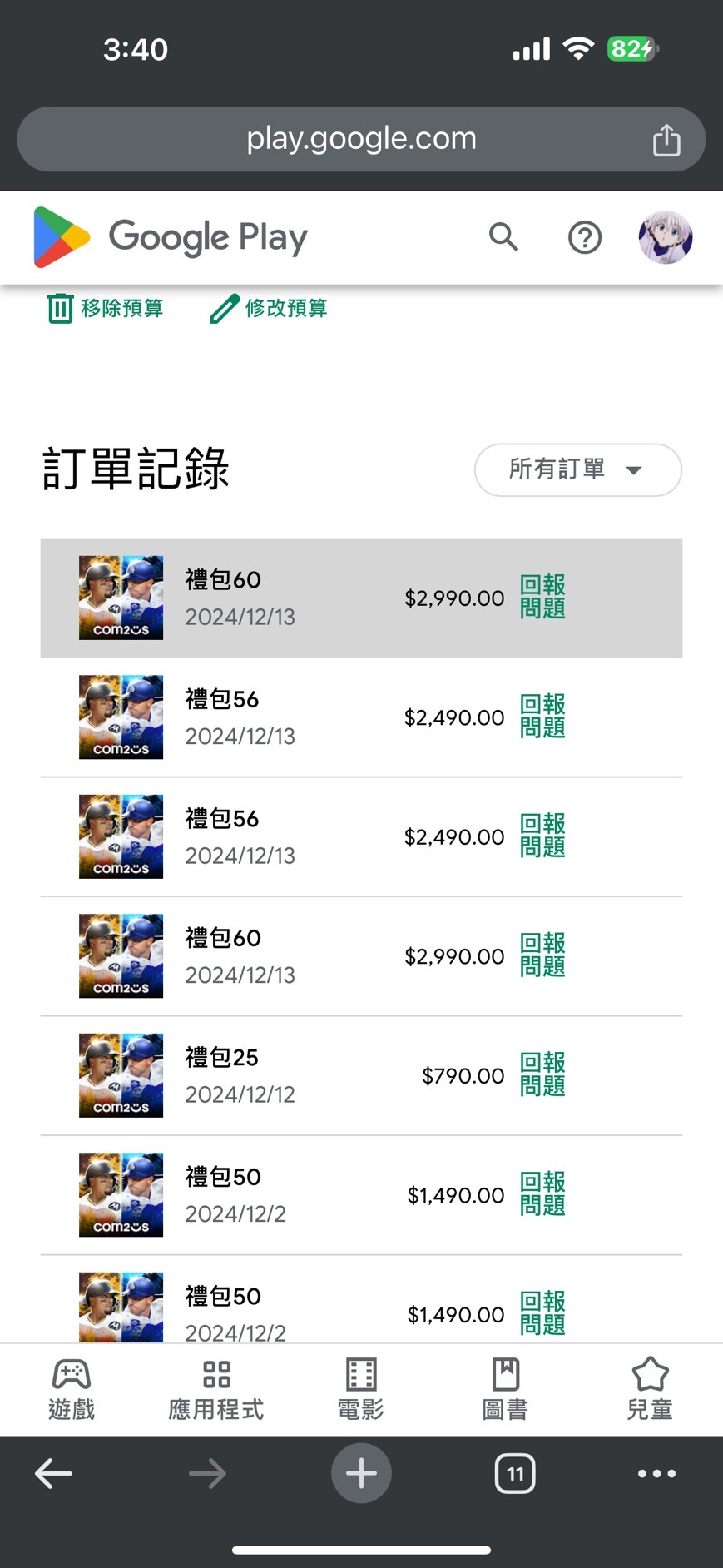Open the Google Play search icon
The width and height of the screenshot is (723, 1568).
pos(503,237)
